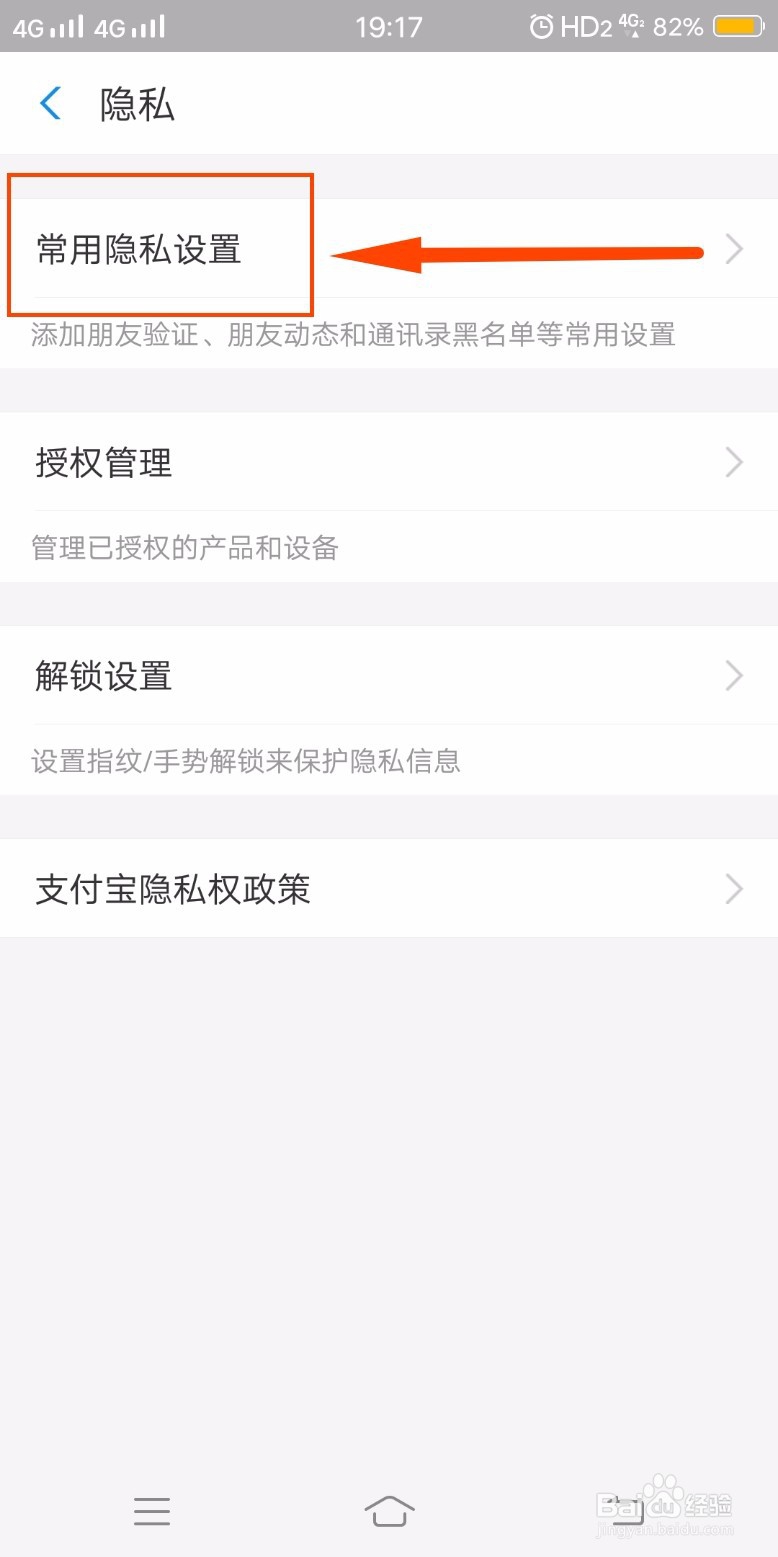
Task: Tap the home button in the navigation bar
Action: tap(389, 1510)
